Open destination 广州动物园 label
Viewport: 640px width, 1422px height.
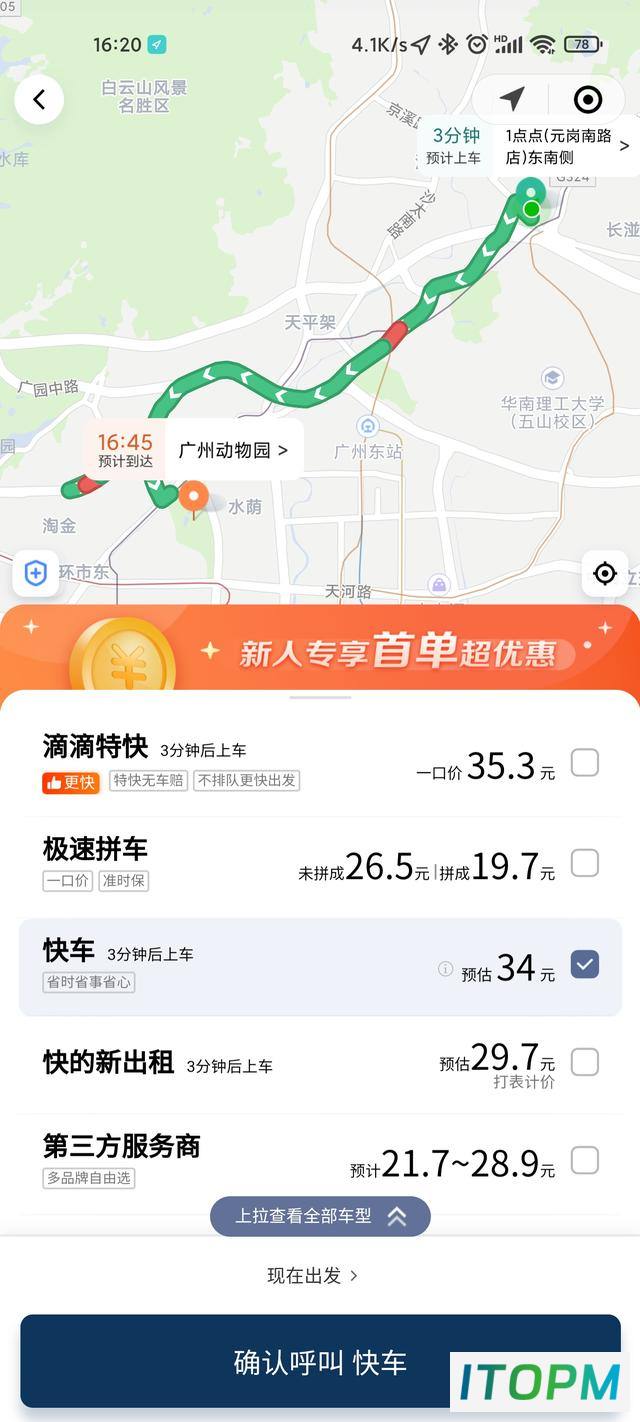(x=233, y=451)
